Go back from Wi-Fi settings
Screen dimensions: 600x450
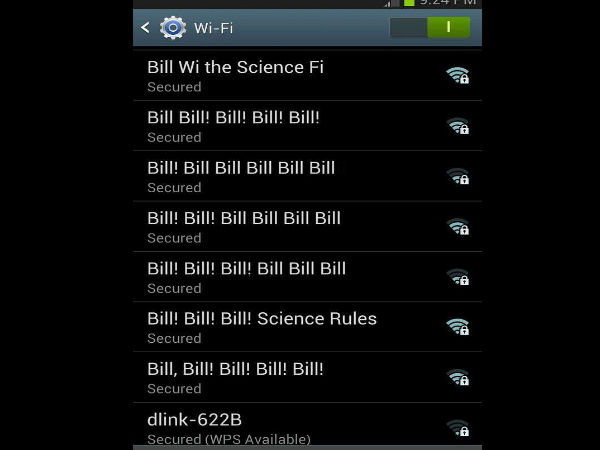pos(146,27)
